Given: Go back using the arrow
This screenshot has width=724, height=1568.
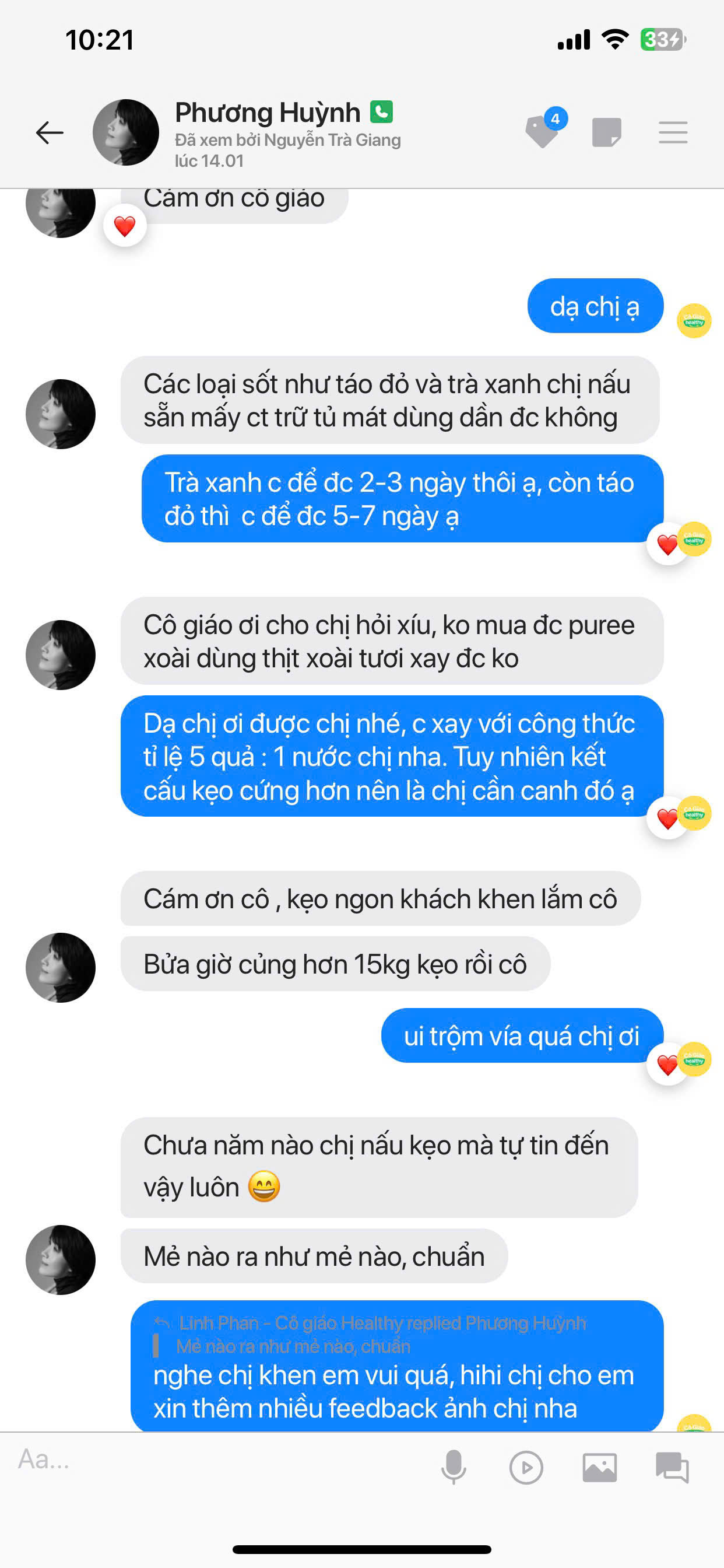Looking at the screenshot, I should (x=50, y=132).
